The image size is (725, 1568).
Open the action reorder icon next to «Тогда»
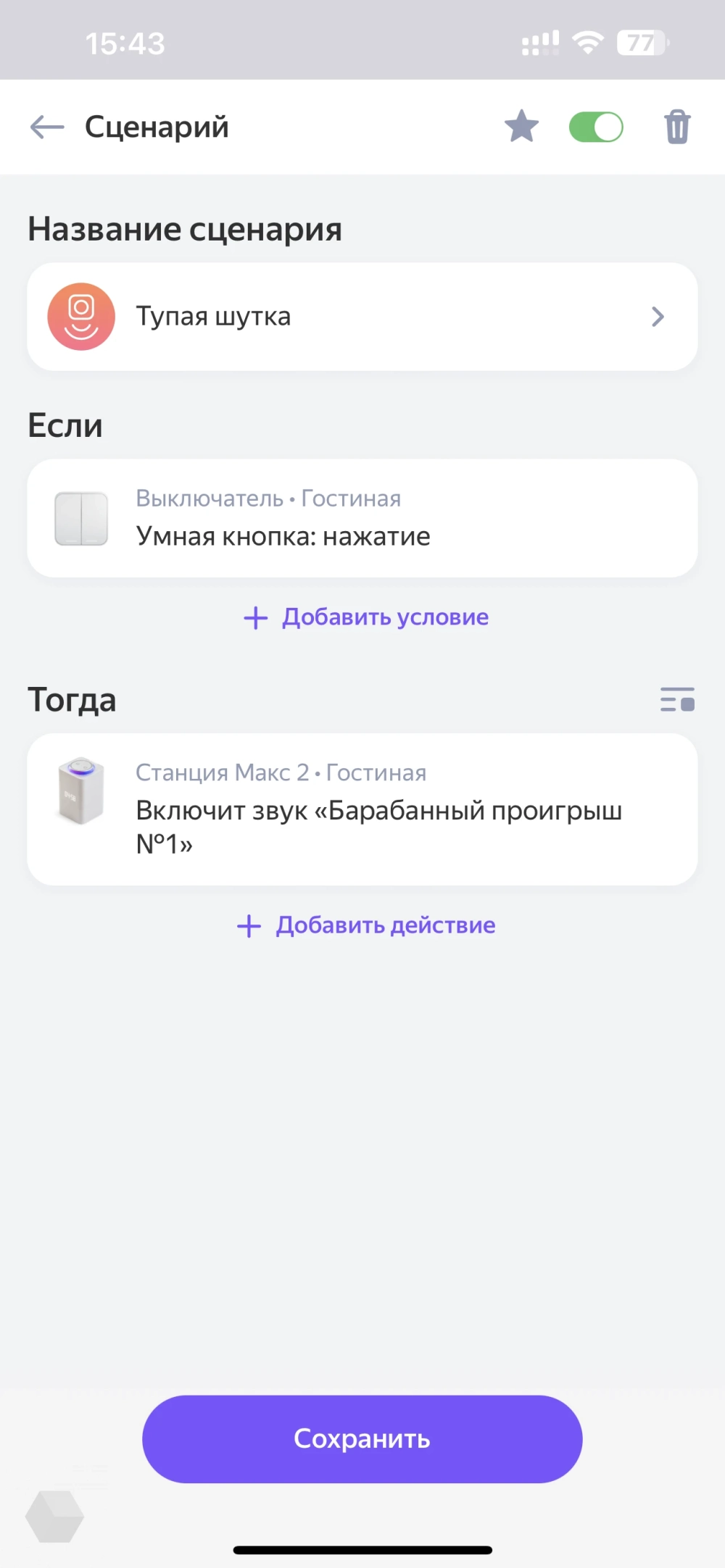point(677,700)
